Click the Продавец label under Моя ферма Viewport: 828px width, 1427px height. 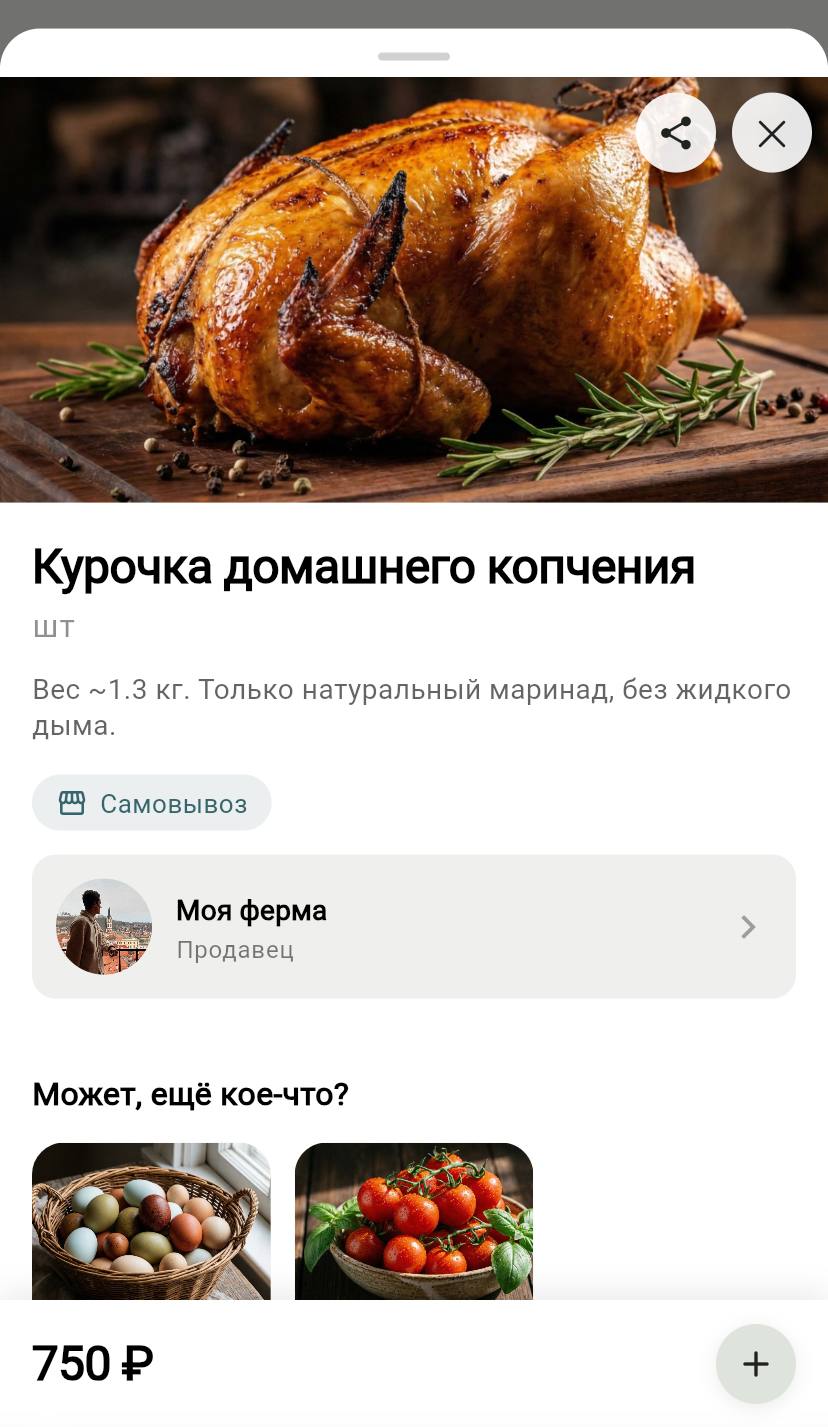pos(234,950)
